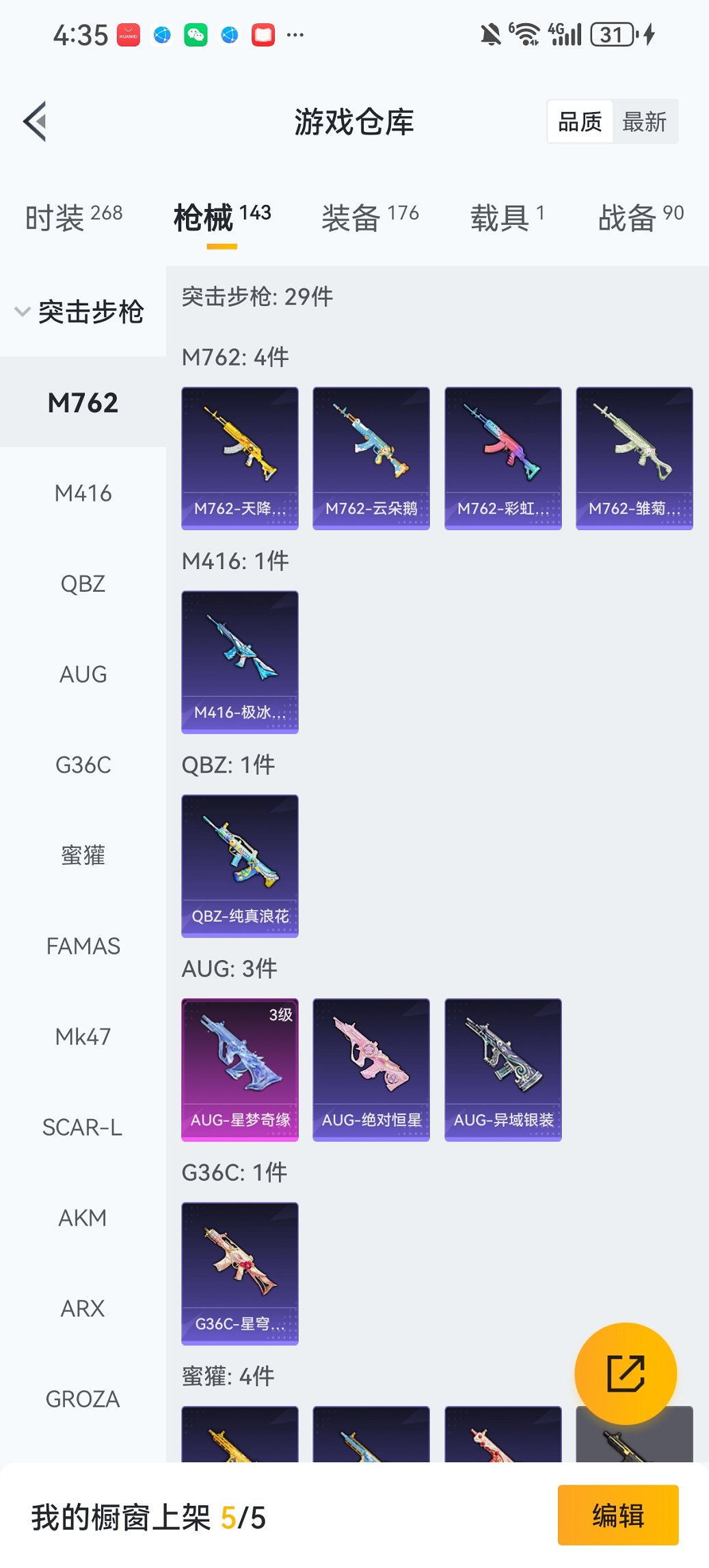709x1568 pixels.
Task: Switch to the 载具 tab
Action: pyautogui.click(x=507, y=218)
